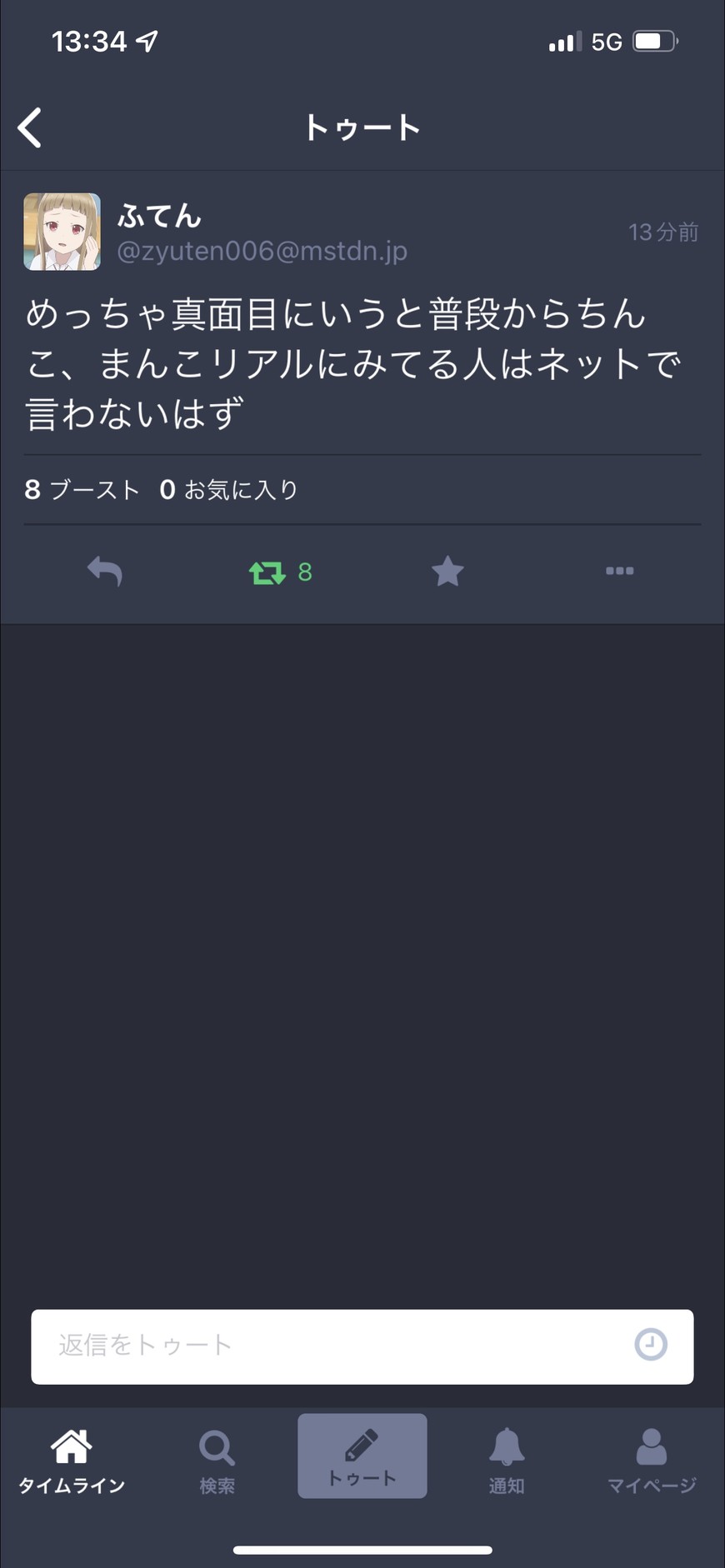Focus the 返信をトゥート reply field
This screenshot has width=725, height=1568.
(333, 1345)
